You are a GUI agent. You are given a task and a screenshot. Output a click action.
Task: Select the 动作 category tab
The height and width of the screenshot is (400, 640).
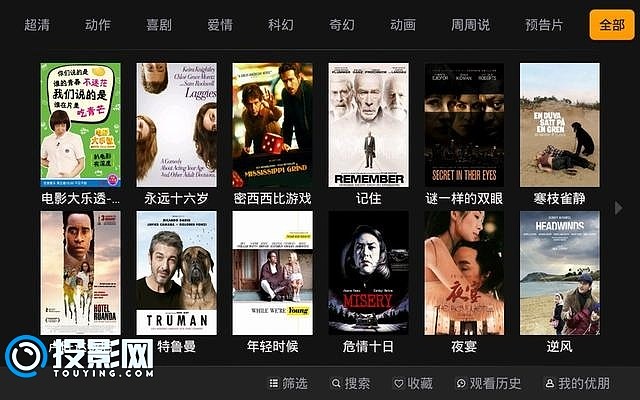tap(98, 25)
